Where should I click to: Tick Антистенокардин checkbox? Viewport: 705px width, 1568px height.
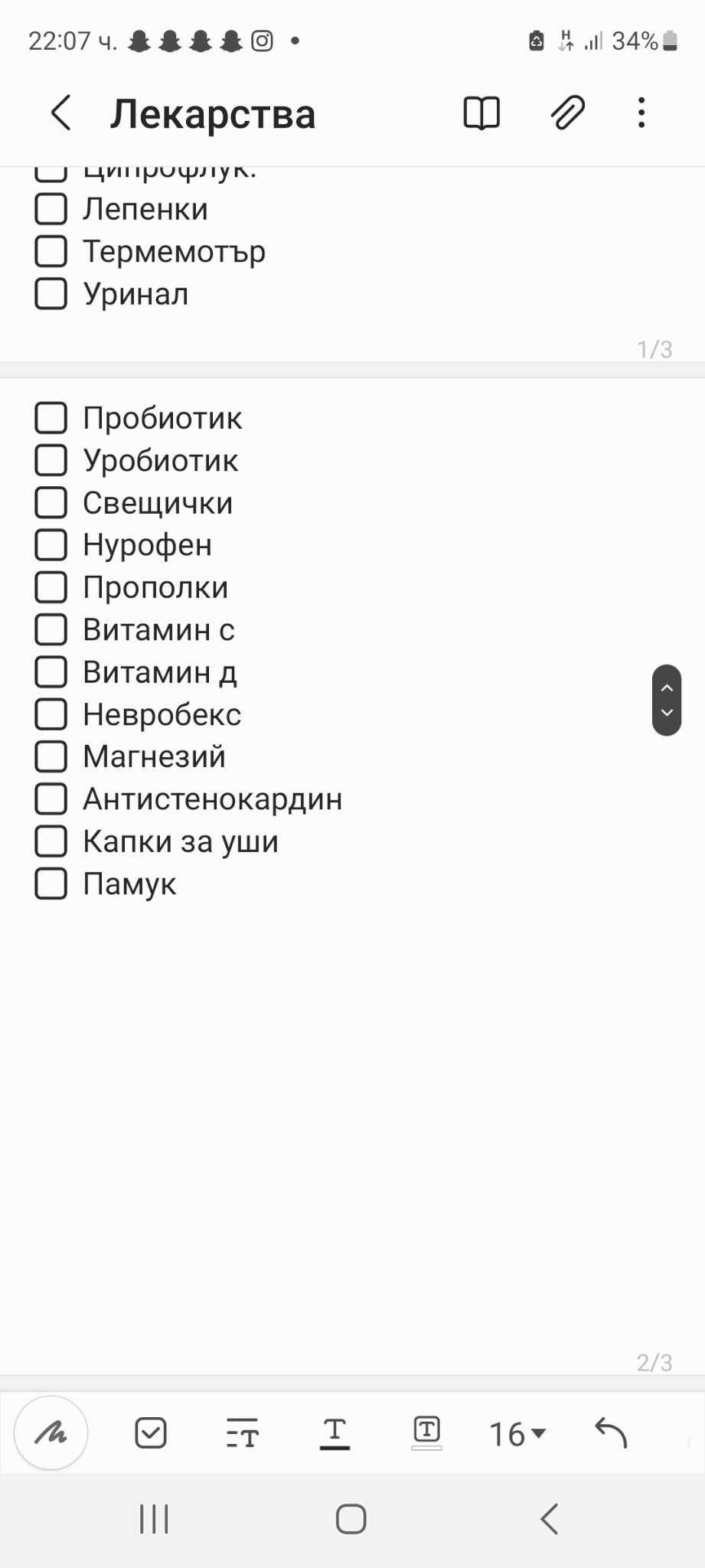51,799
